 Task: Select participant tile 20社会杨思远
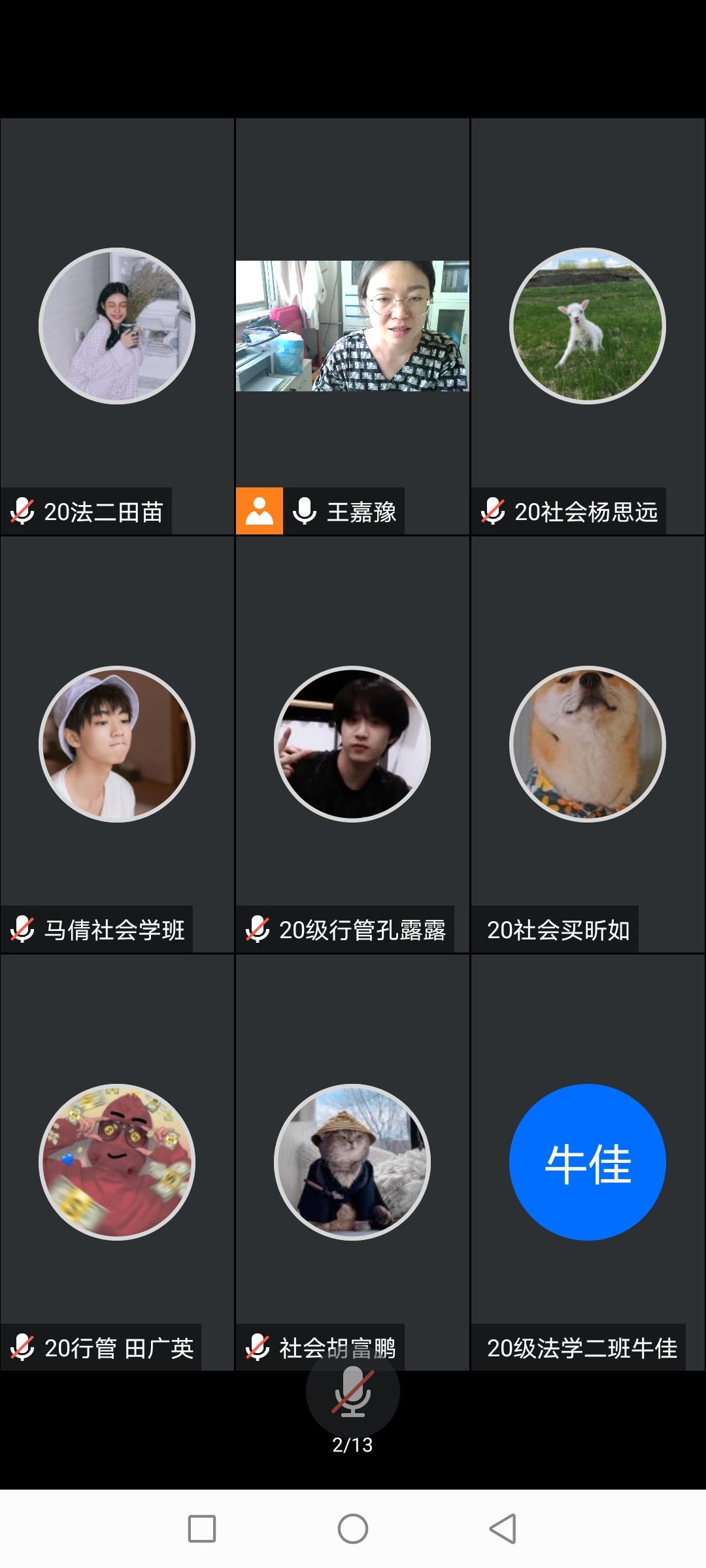(x=588, y=326)
